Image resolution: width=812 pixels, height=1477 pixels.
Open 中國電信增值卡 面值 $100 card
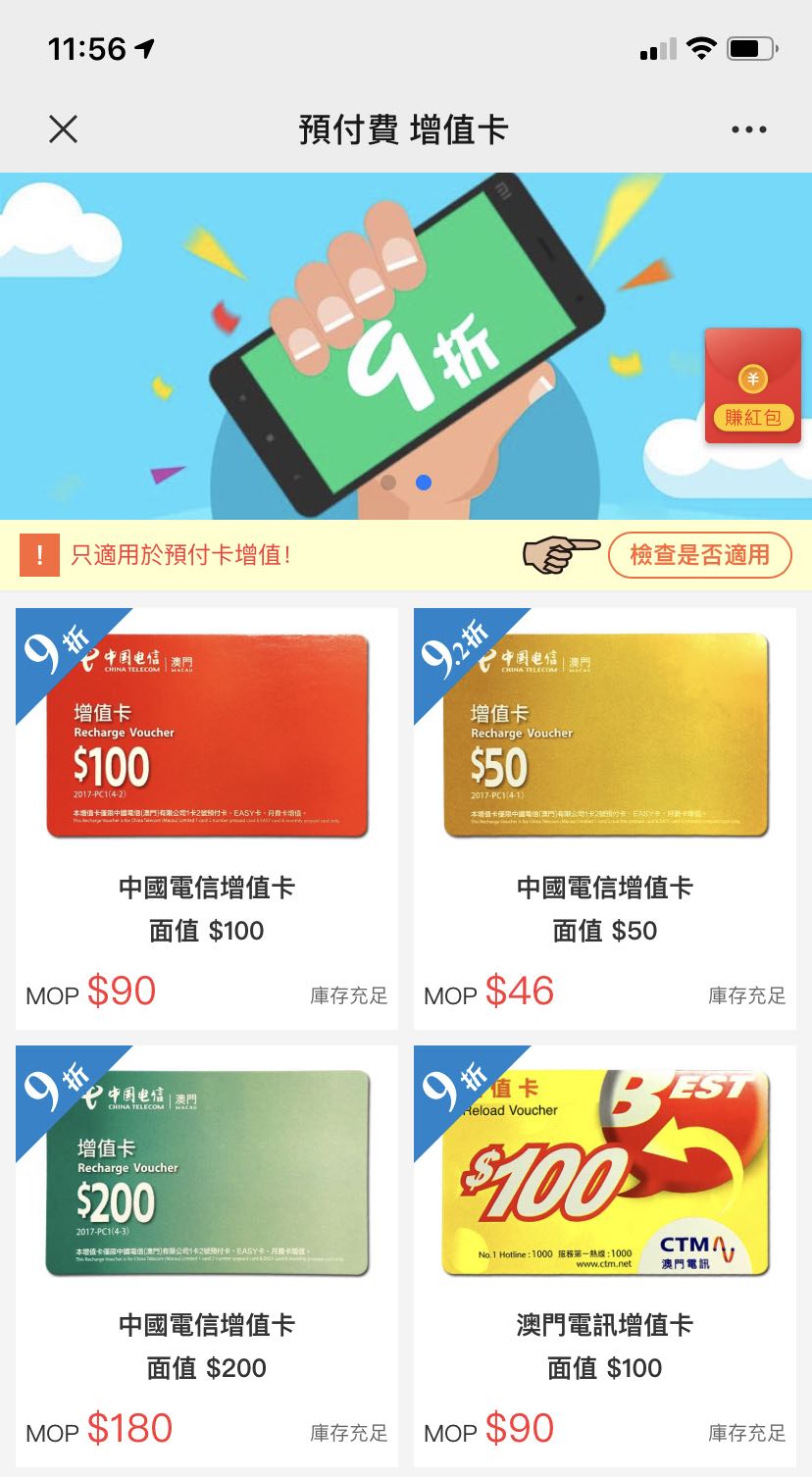click(207, 818)
